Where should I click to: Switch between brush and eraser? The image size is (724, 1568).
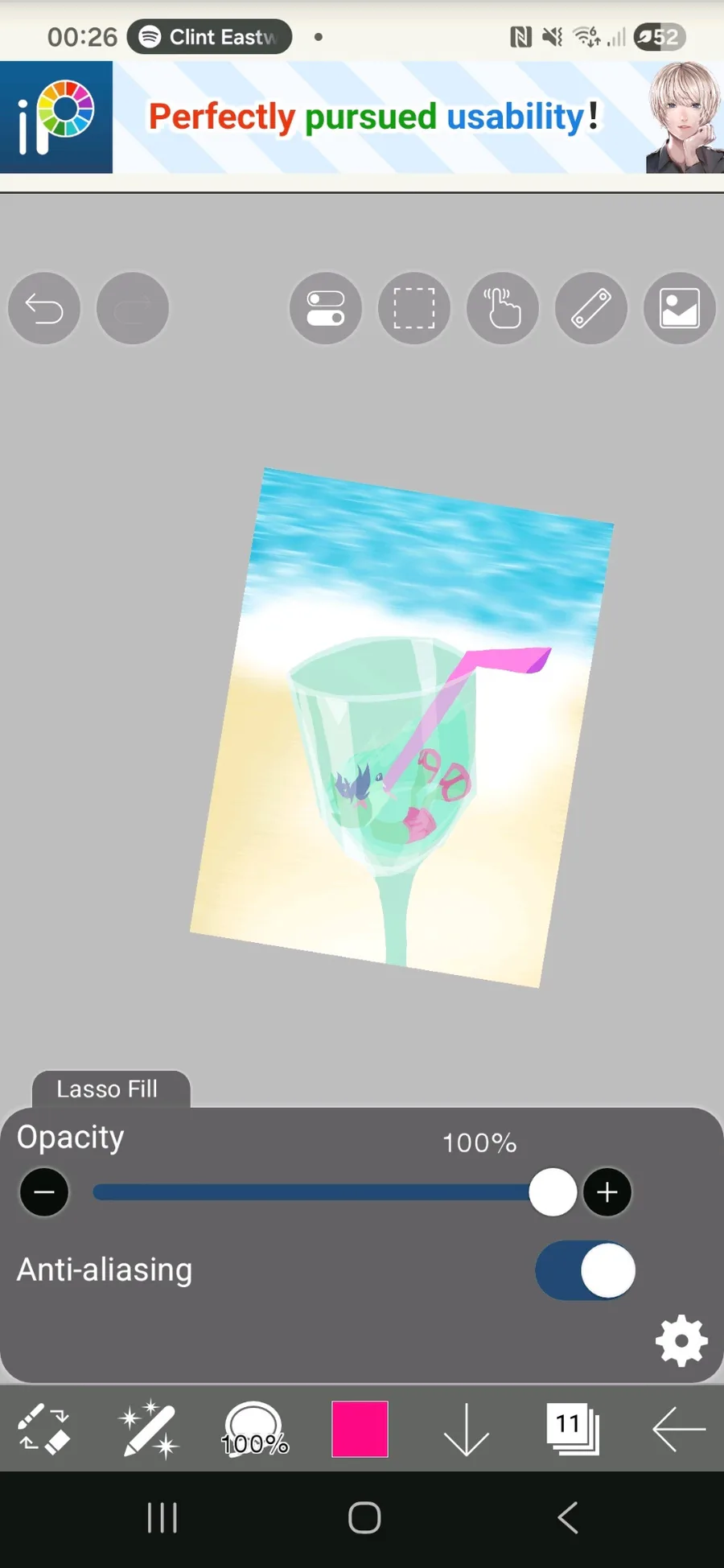[44, 1430]
